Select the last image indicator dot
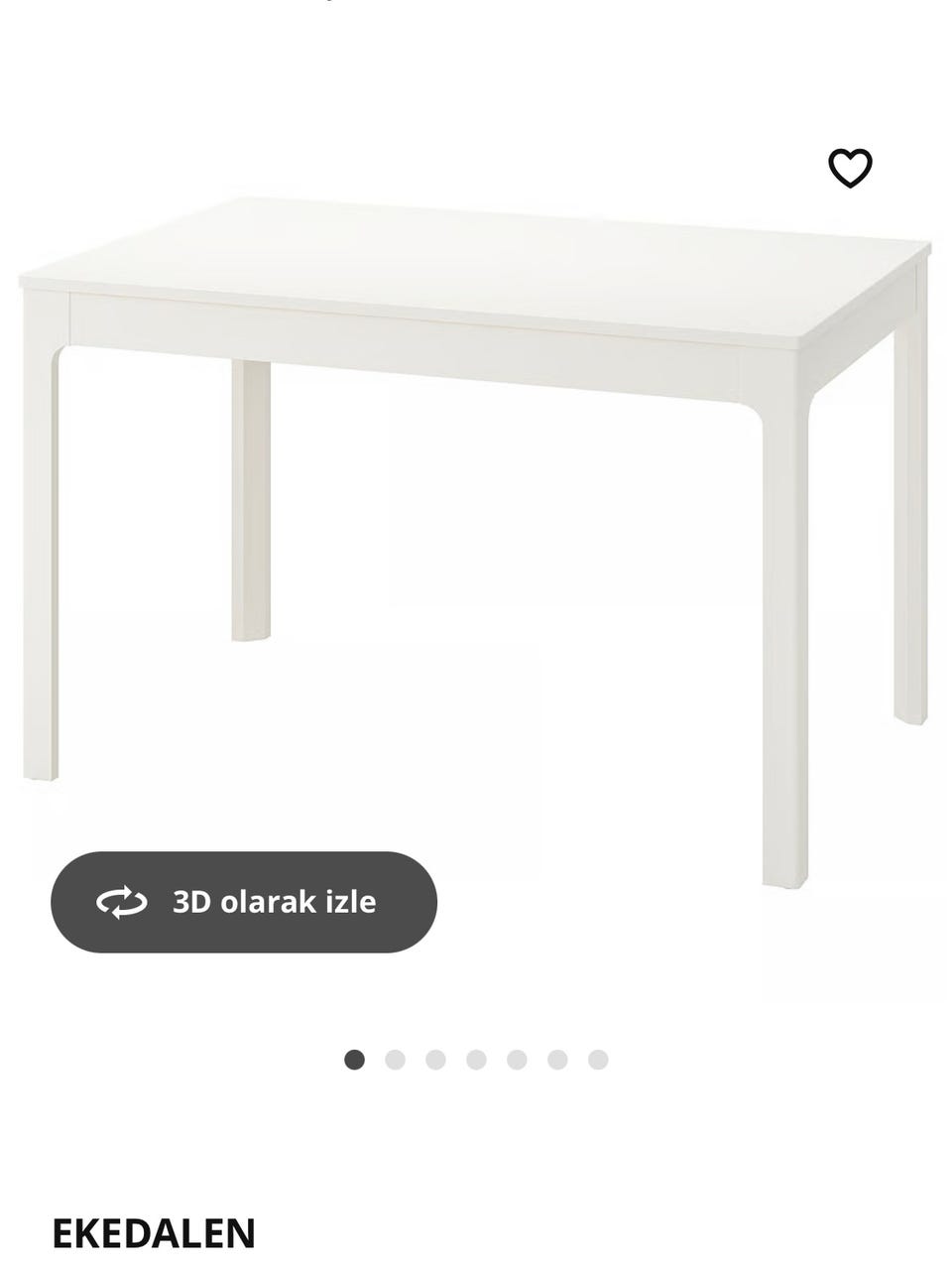Screen dimensions: 952x1268 (x=598, y=1060)
